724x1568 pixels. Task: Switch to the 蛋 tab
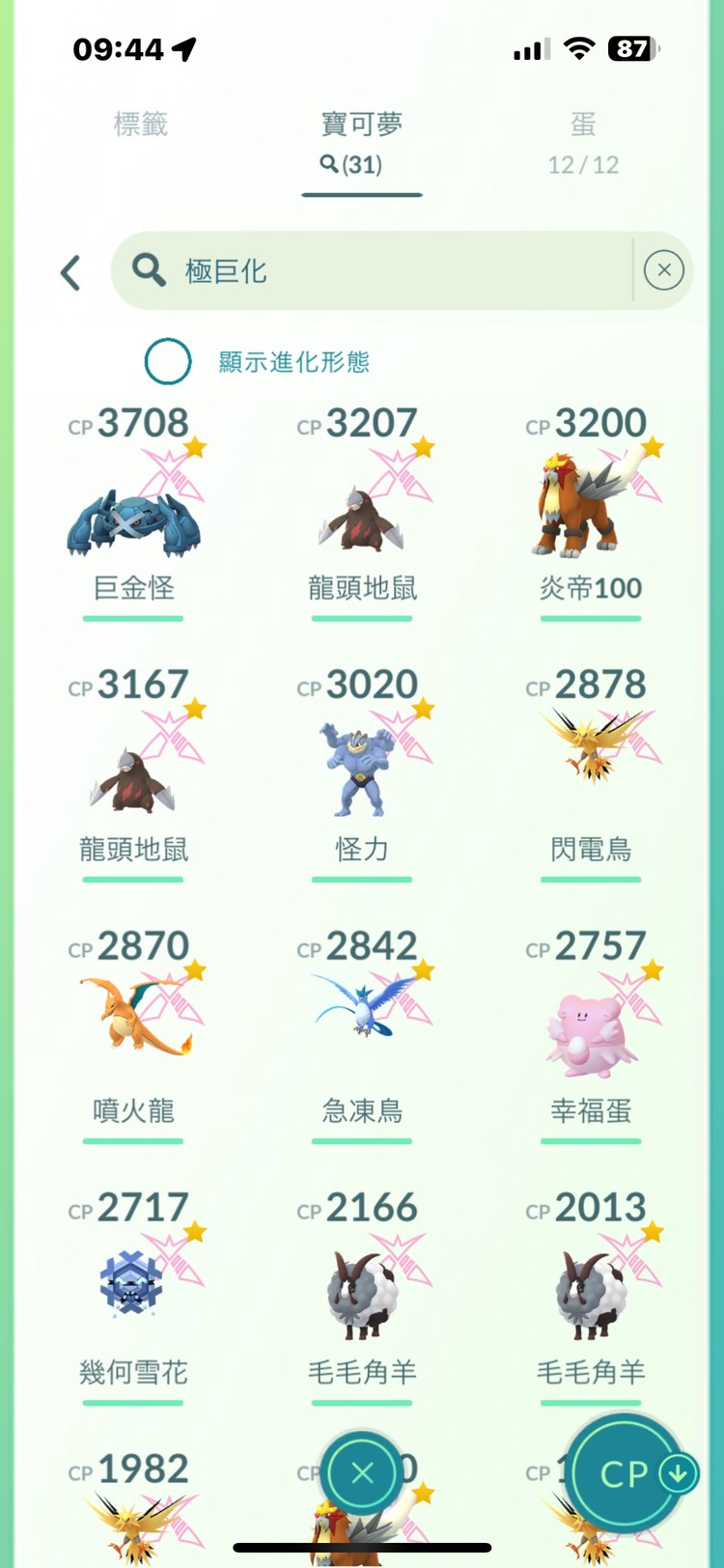(x=583, y=142)
